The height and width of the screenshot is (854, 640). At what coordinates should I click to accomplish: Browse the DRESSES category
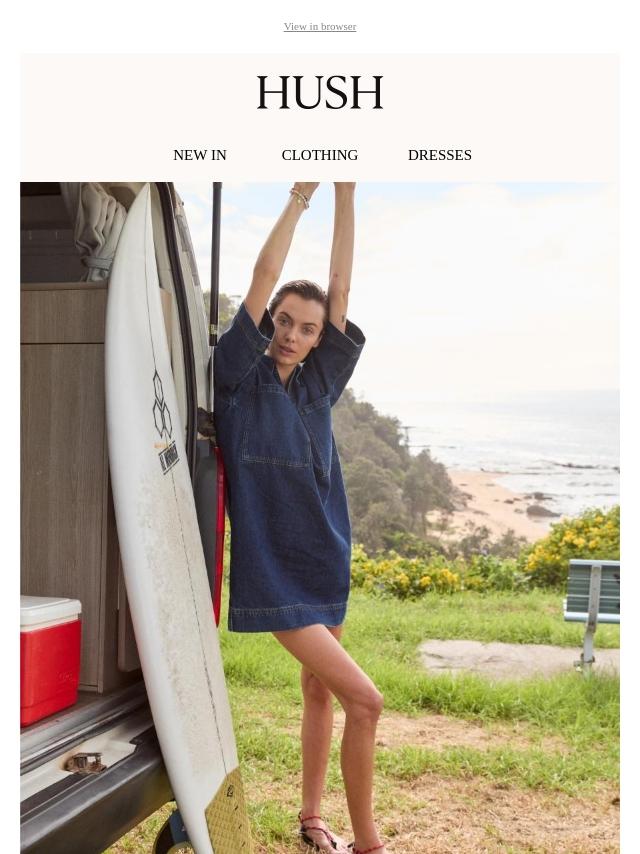click(440, 155)
